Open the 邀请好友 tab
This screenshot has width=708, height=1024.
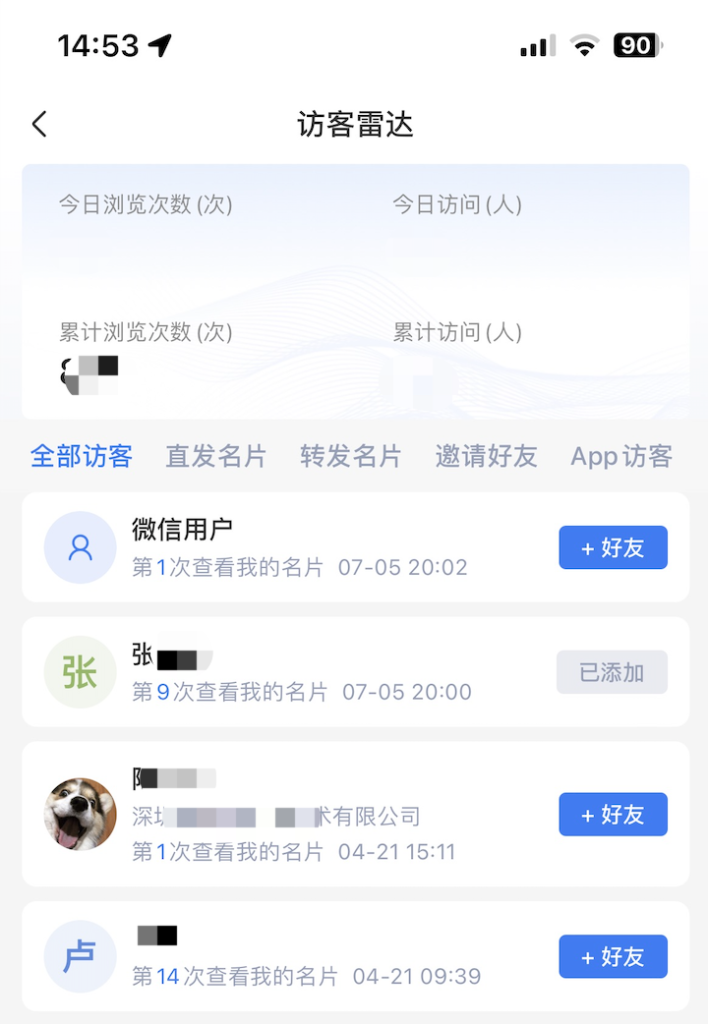point(486,457)
